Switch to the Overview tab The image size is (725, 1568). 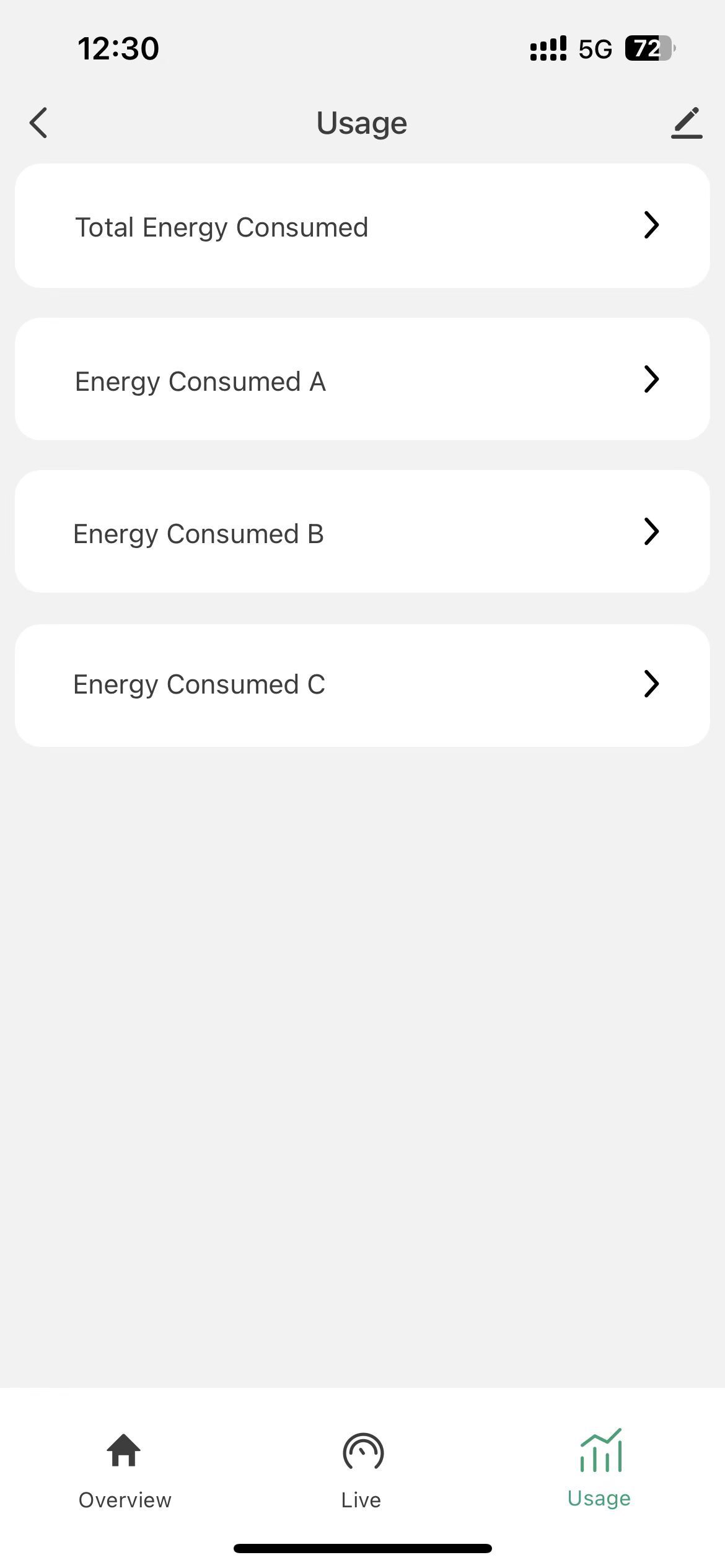tap(125, 1469)
